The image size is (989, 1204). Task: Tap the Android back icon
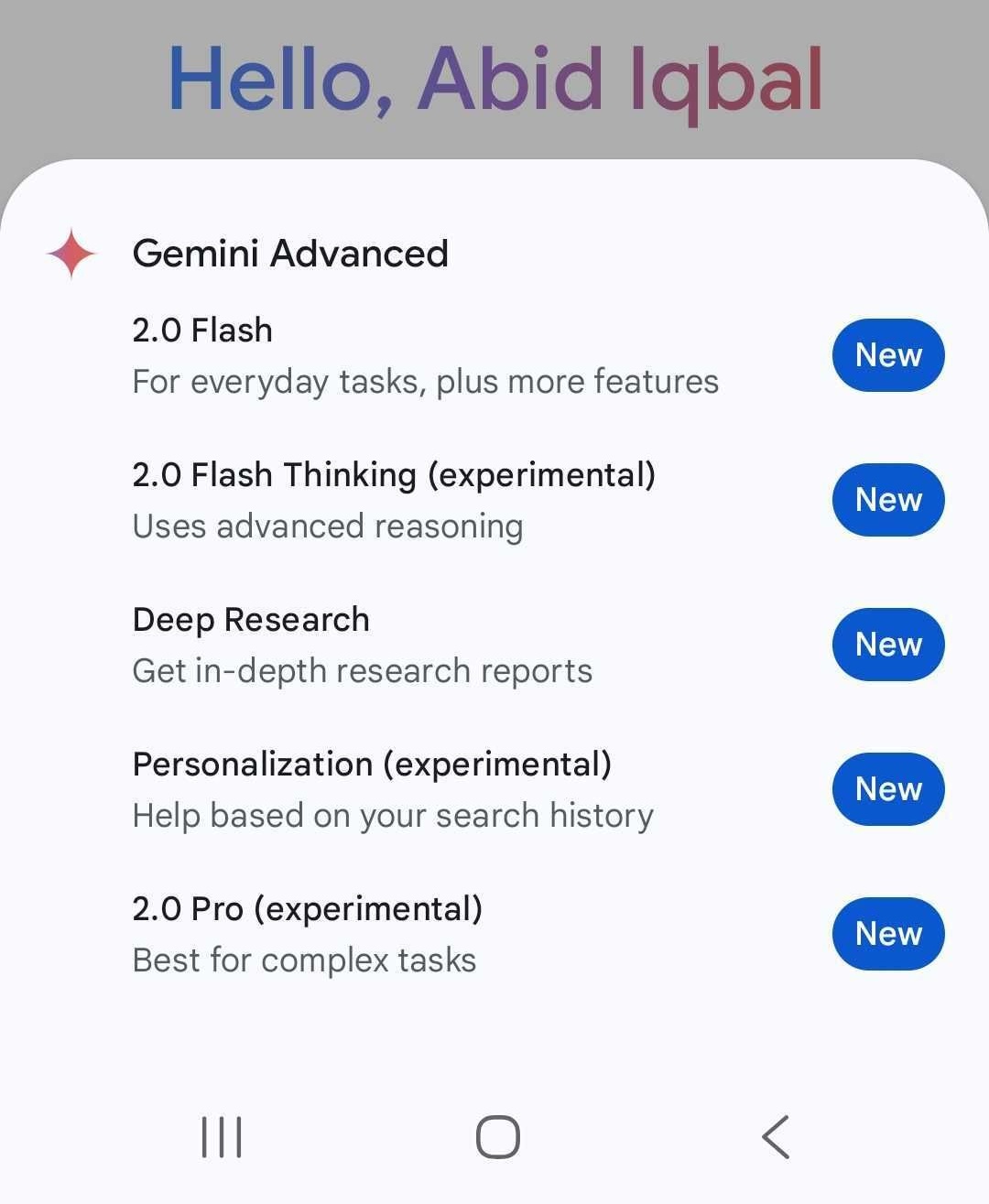[774, 1138]
